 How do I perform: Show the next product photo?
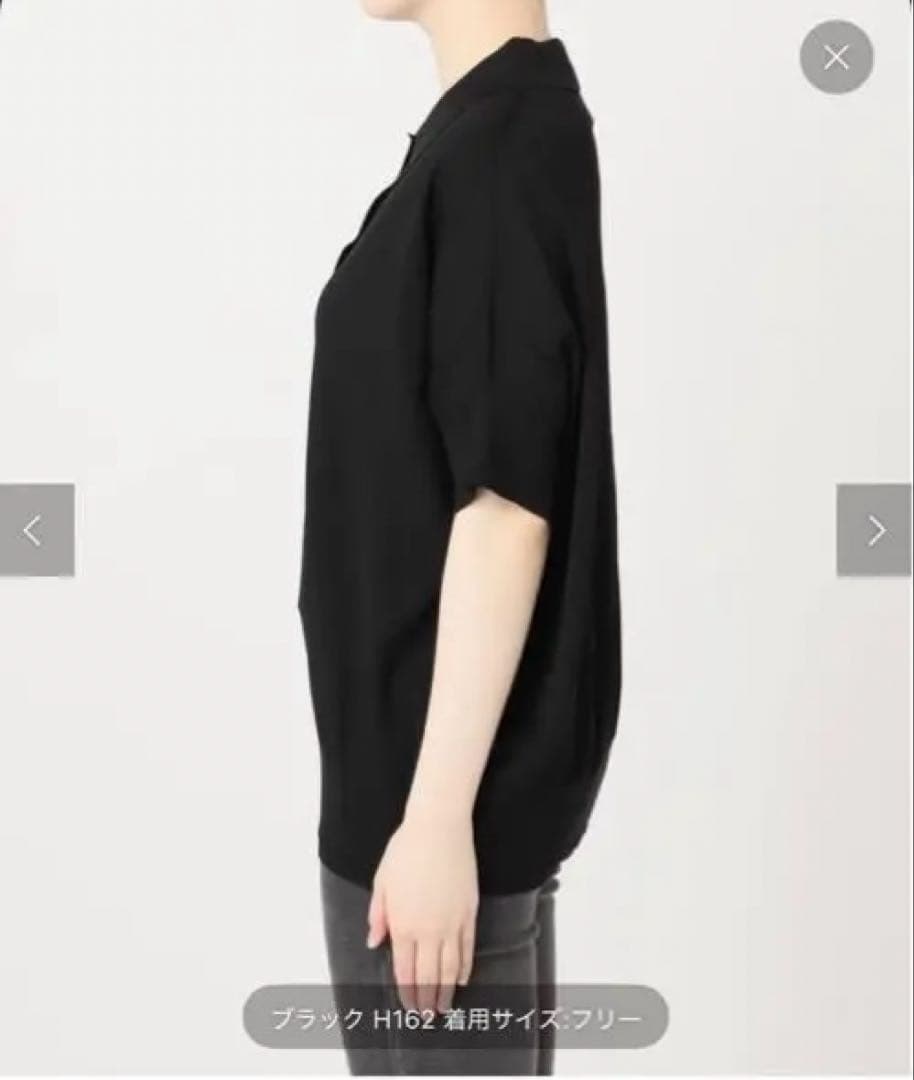point(875,530)
